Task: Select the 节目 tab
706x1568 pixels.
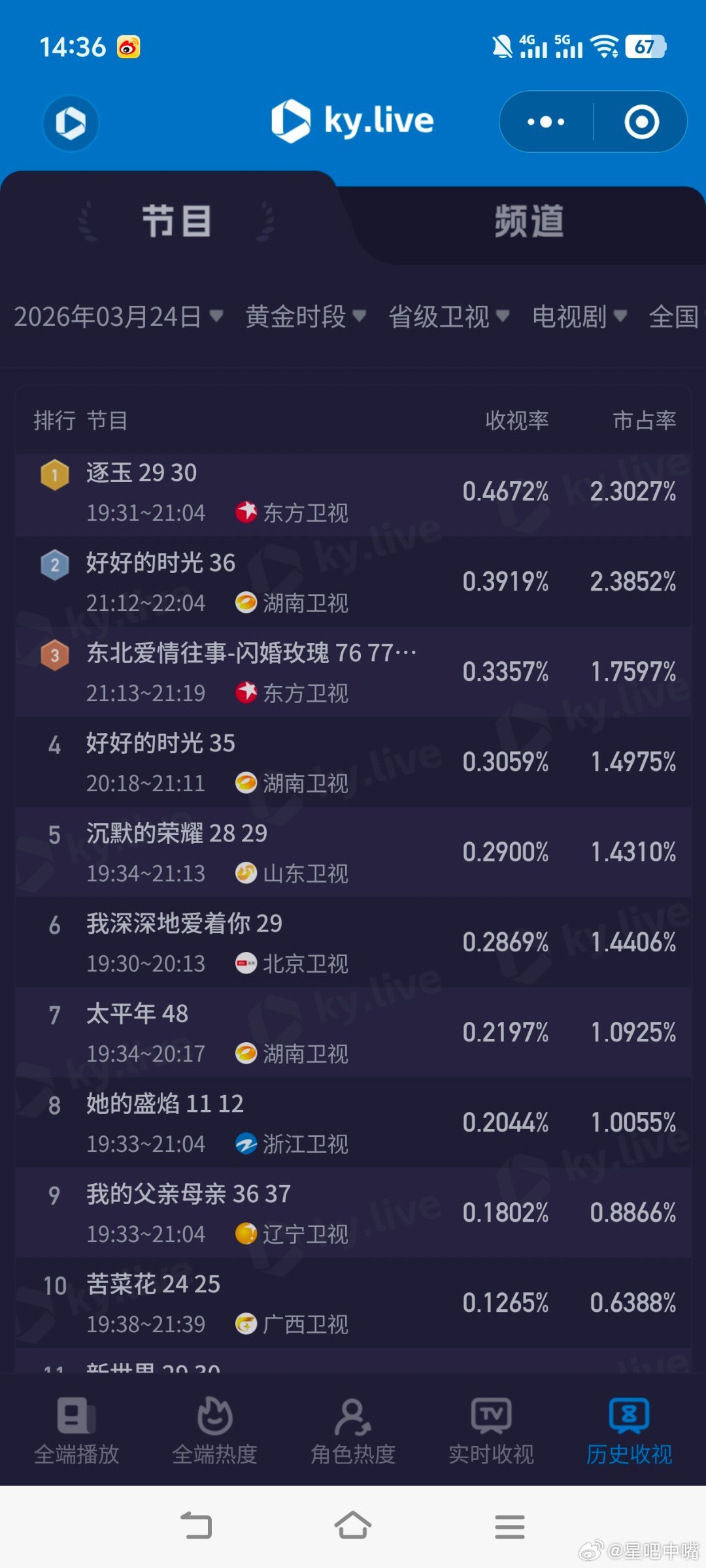Action: click(176, 221)
